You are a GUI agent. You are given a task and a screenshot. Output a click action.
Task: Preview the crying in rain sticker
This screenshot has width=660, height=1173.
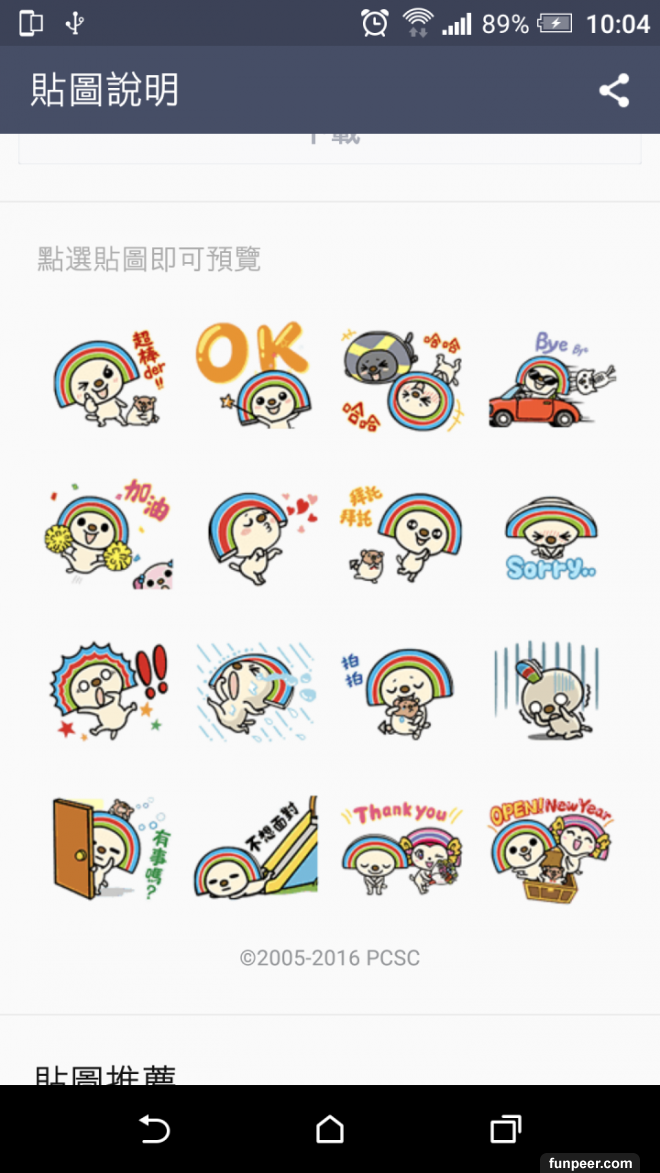tap(255, 690)
